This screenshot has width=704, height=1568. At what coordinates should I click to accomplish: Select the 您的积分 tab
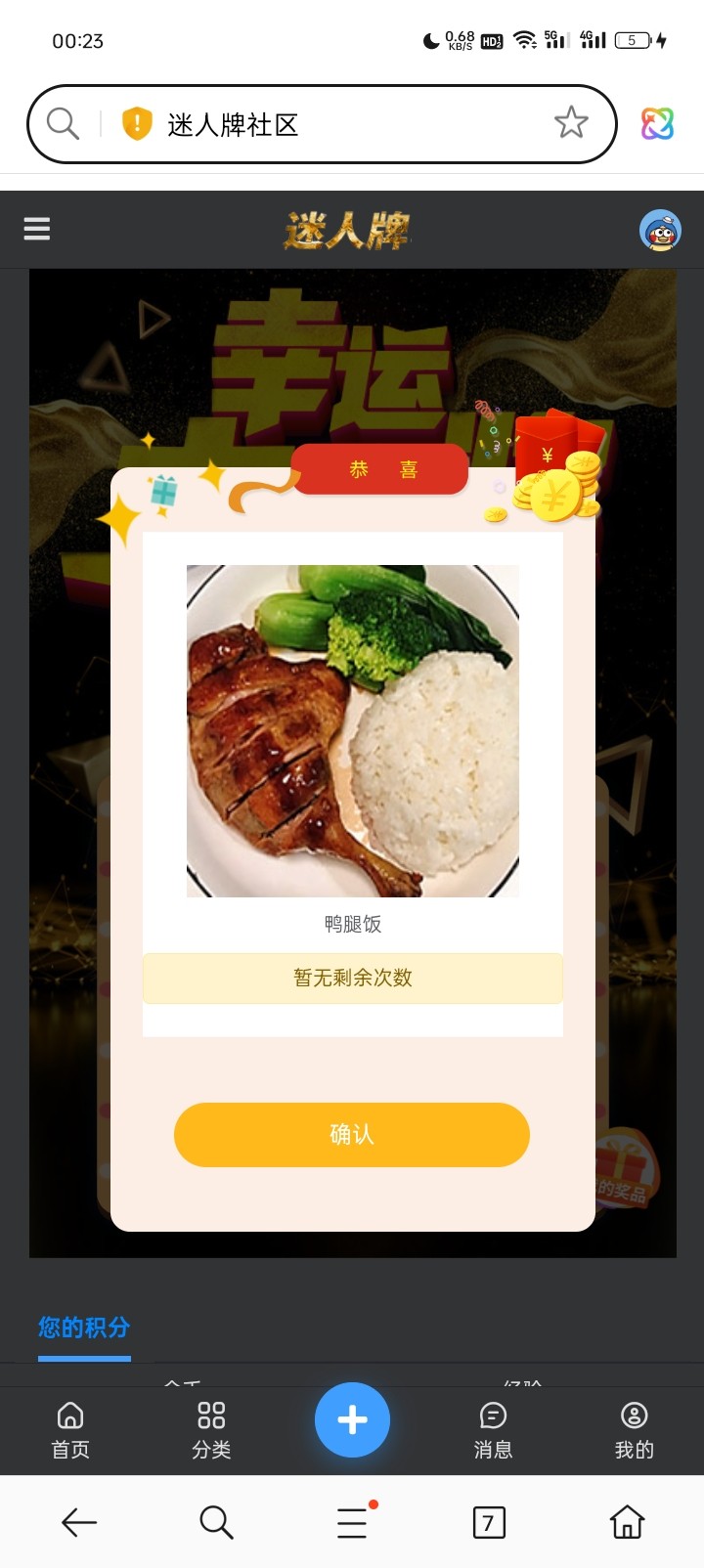click(84, 1328)
